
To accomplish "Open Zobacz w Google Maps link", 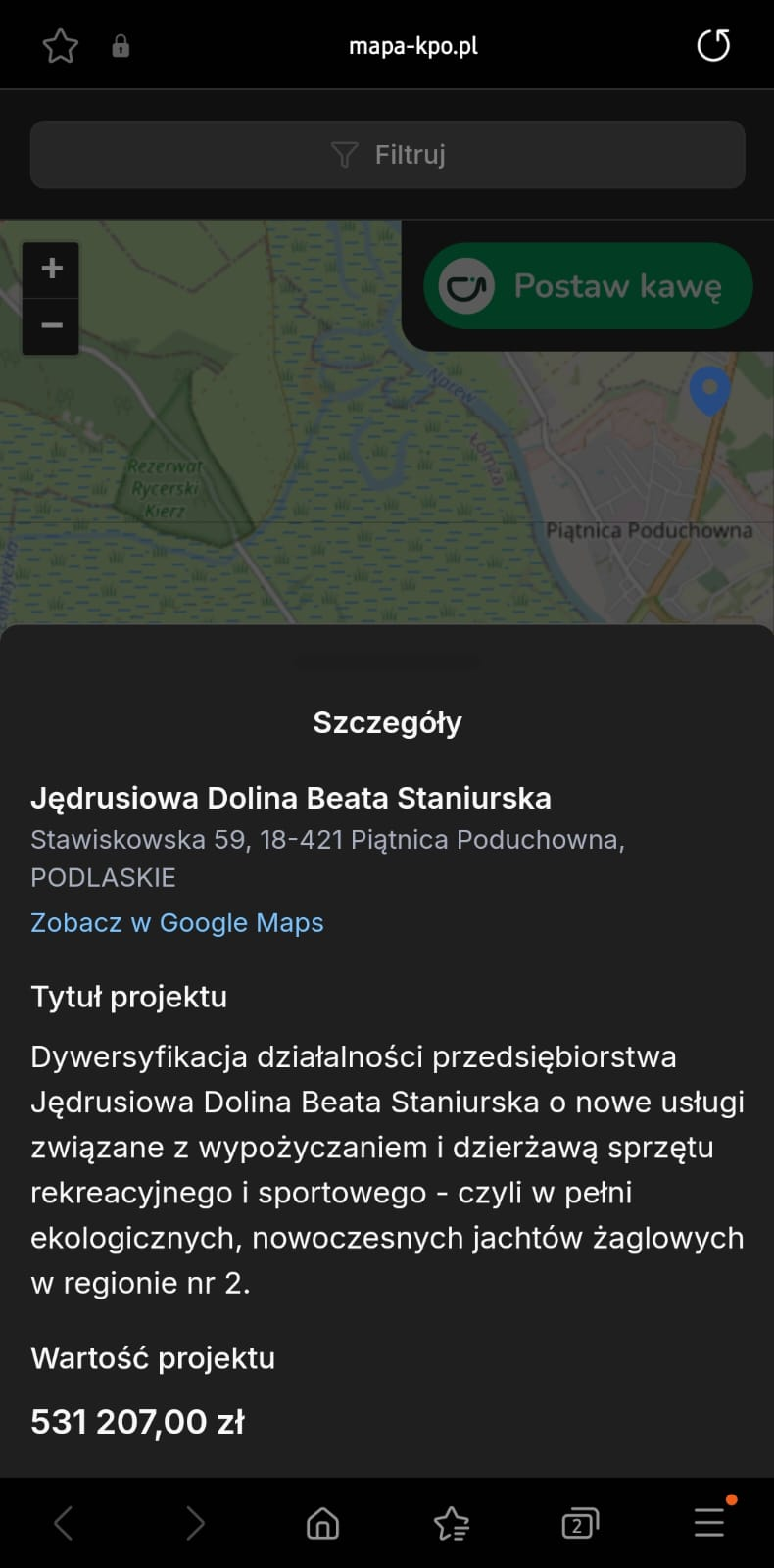I will pyautogui.click(x=177, y=923).
